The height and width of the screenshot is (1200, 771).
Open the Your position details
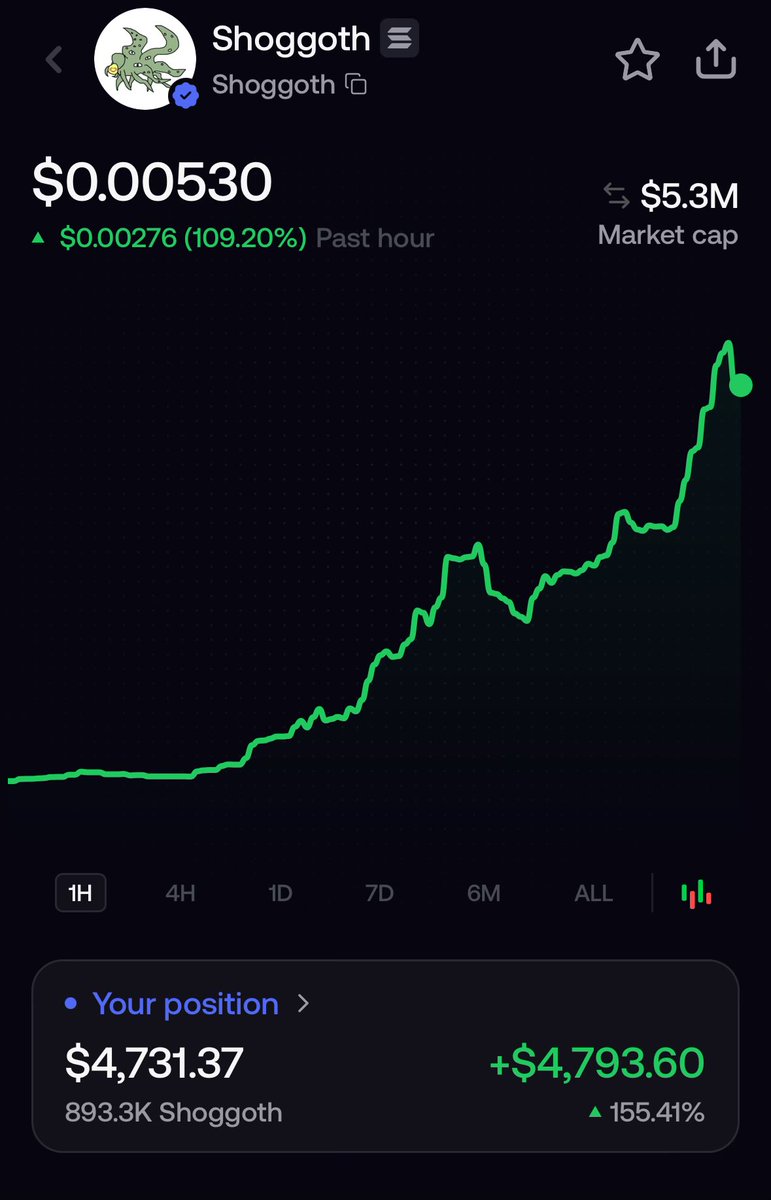[x=187, y=1004]
